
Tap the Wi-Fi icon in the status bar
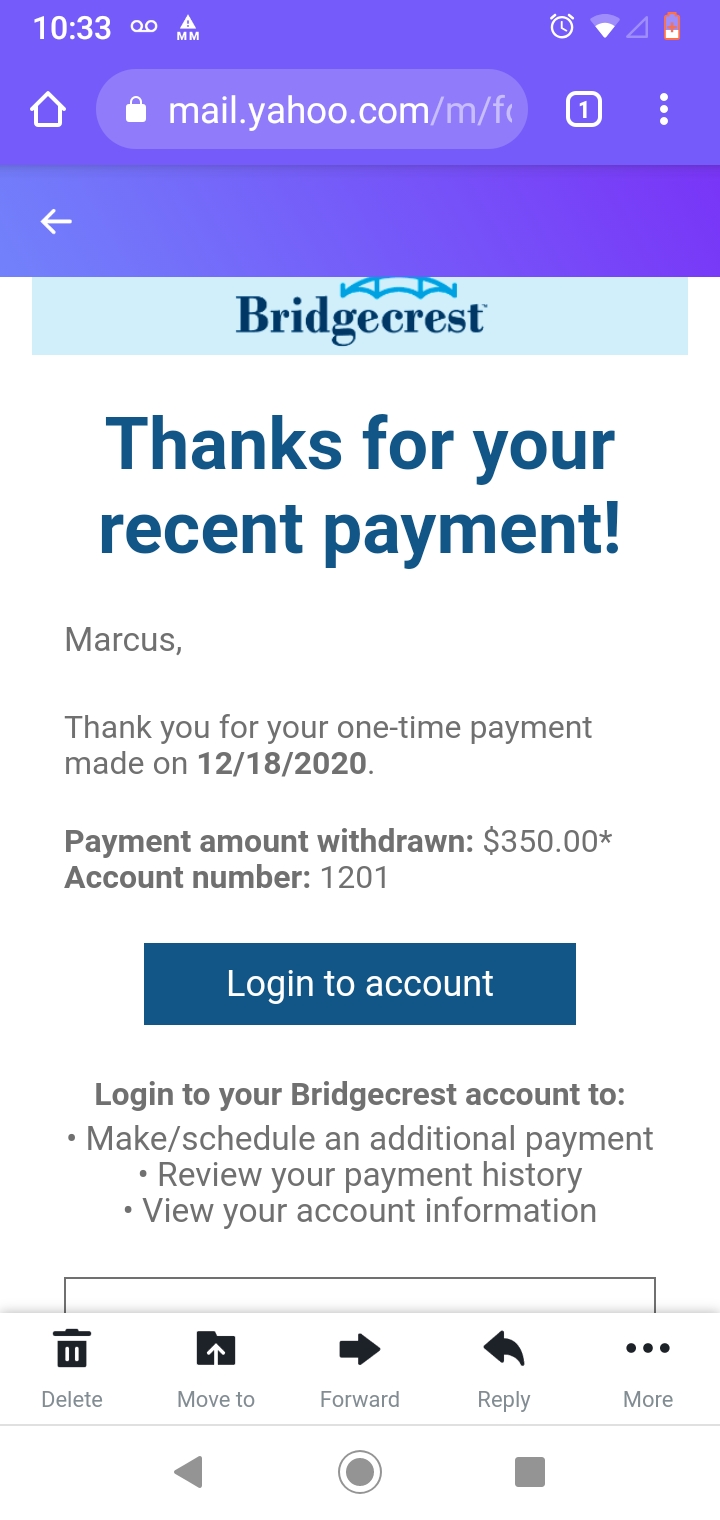[605, 28]
